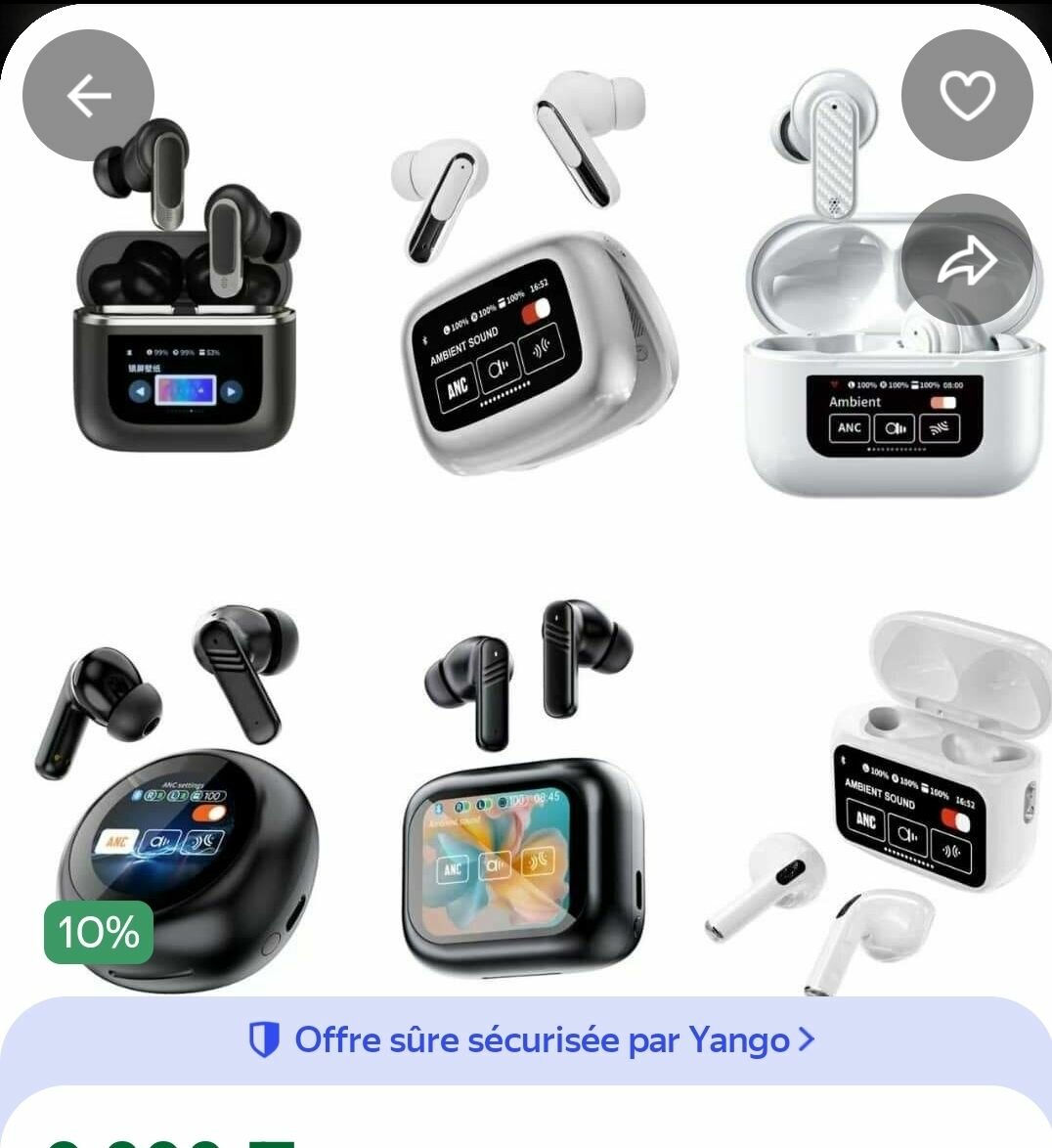Go back using the arrow button

click(x=88, y=96)
